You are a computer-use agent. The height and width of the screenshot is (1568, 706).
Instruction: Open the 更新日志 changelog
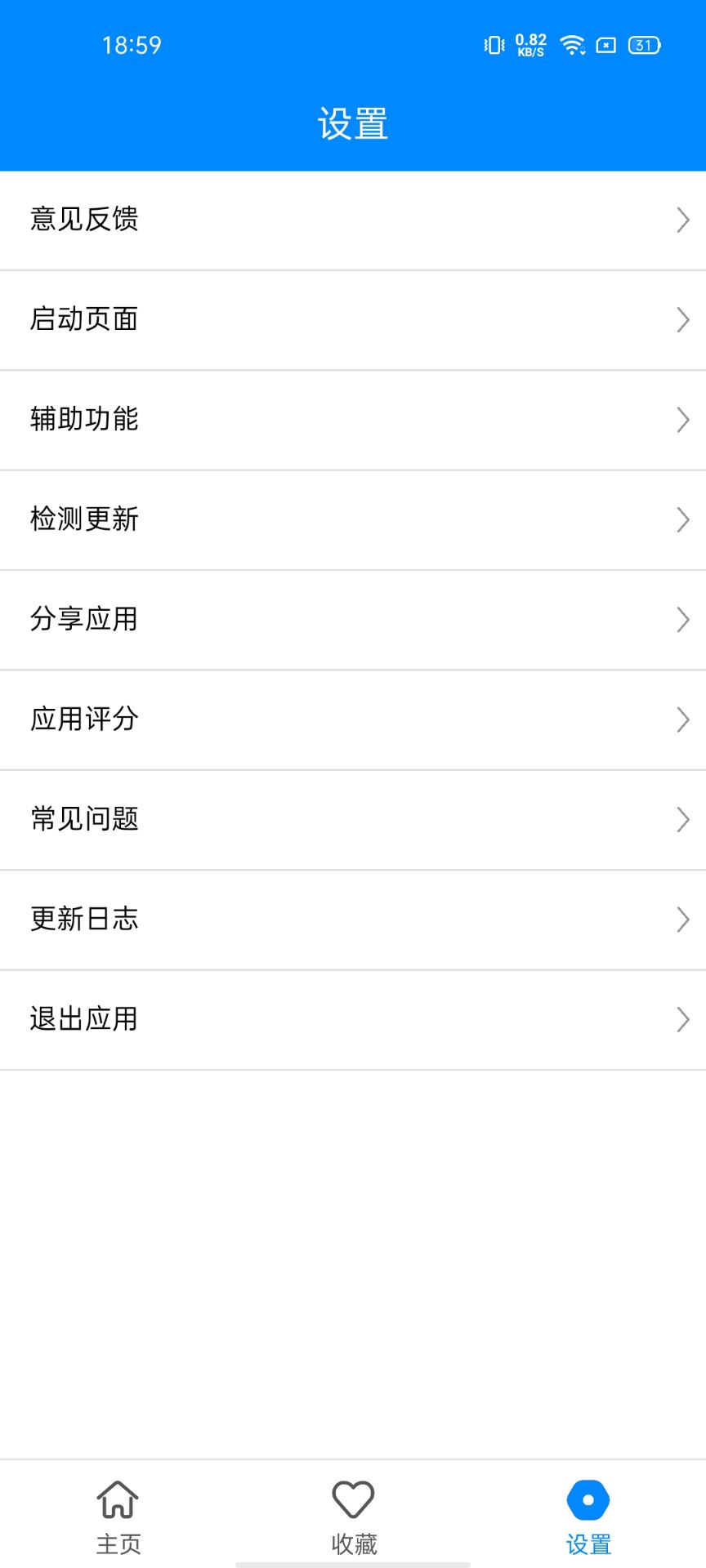click(353, 920)
